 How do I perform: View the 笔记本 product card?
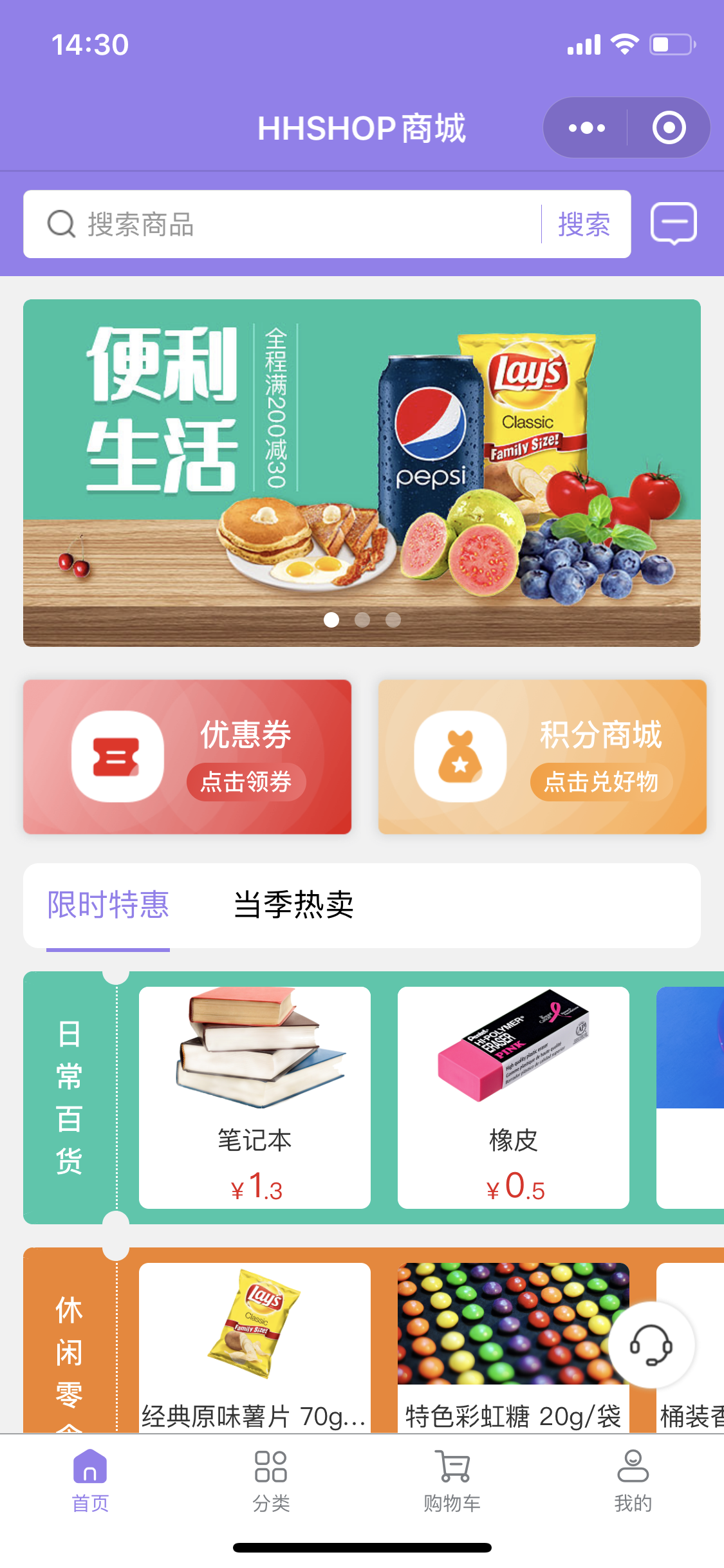pyautogui.click(x=255, y=1097)
